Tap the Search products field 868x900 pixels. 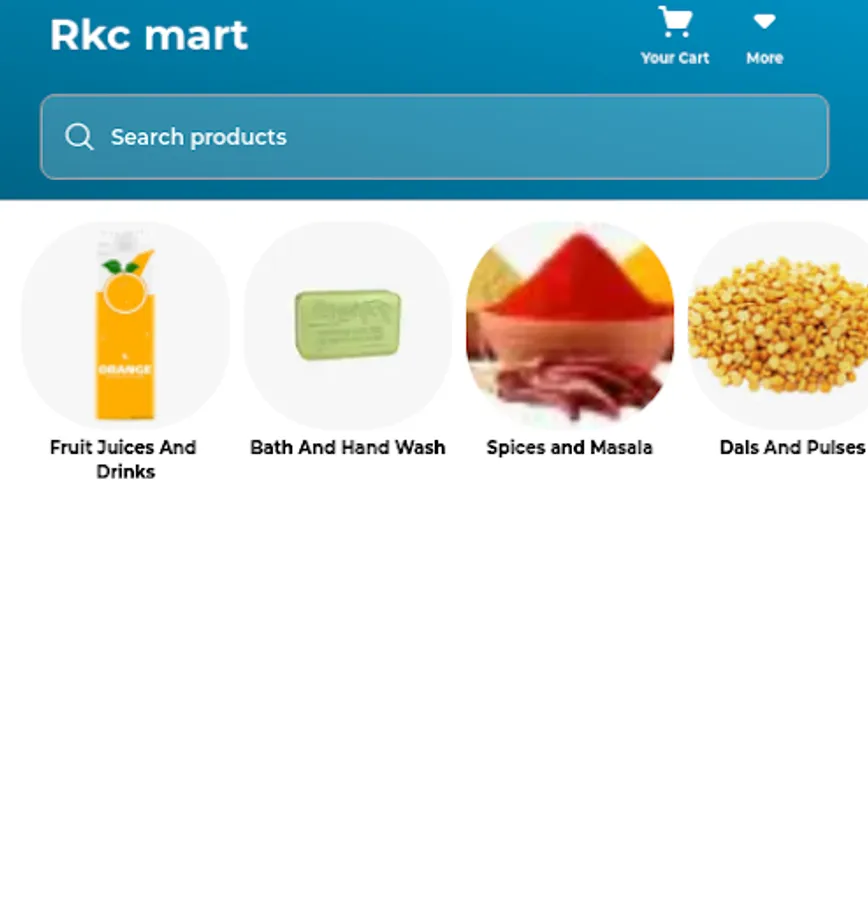435,137
